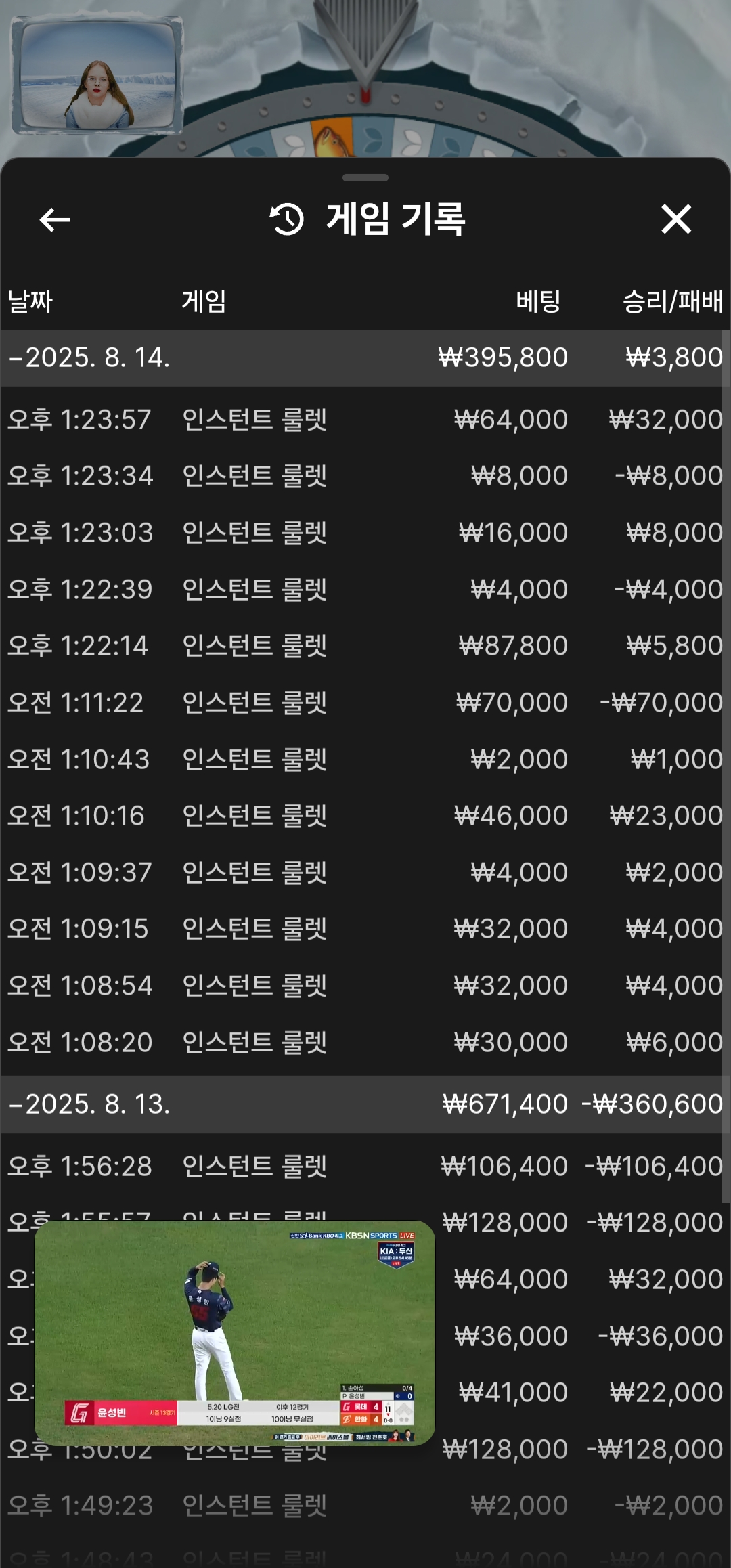Collapse the 2025. 8. 14. date group

click(x=89, y=357)
